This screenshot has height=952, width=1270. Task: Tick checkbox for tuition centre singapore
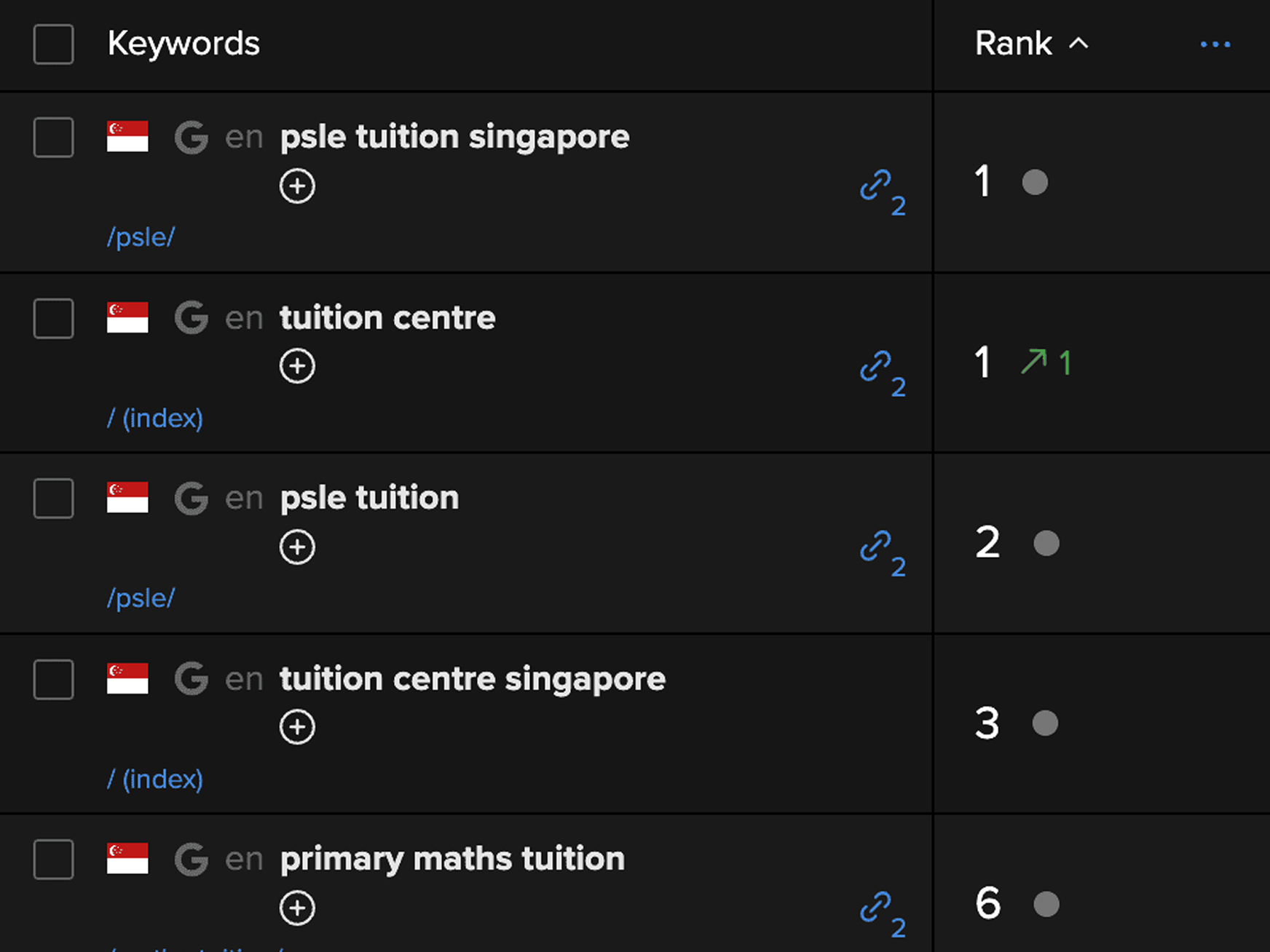click(x=53, y=679)
